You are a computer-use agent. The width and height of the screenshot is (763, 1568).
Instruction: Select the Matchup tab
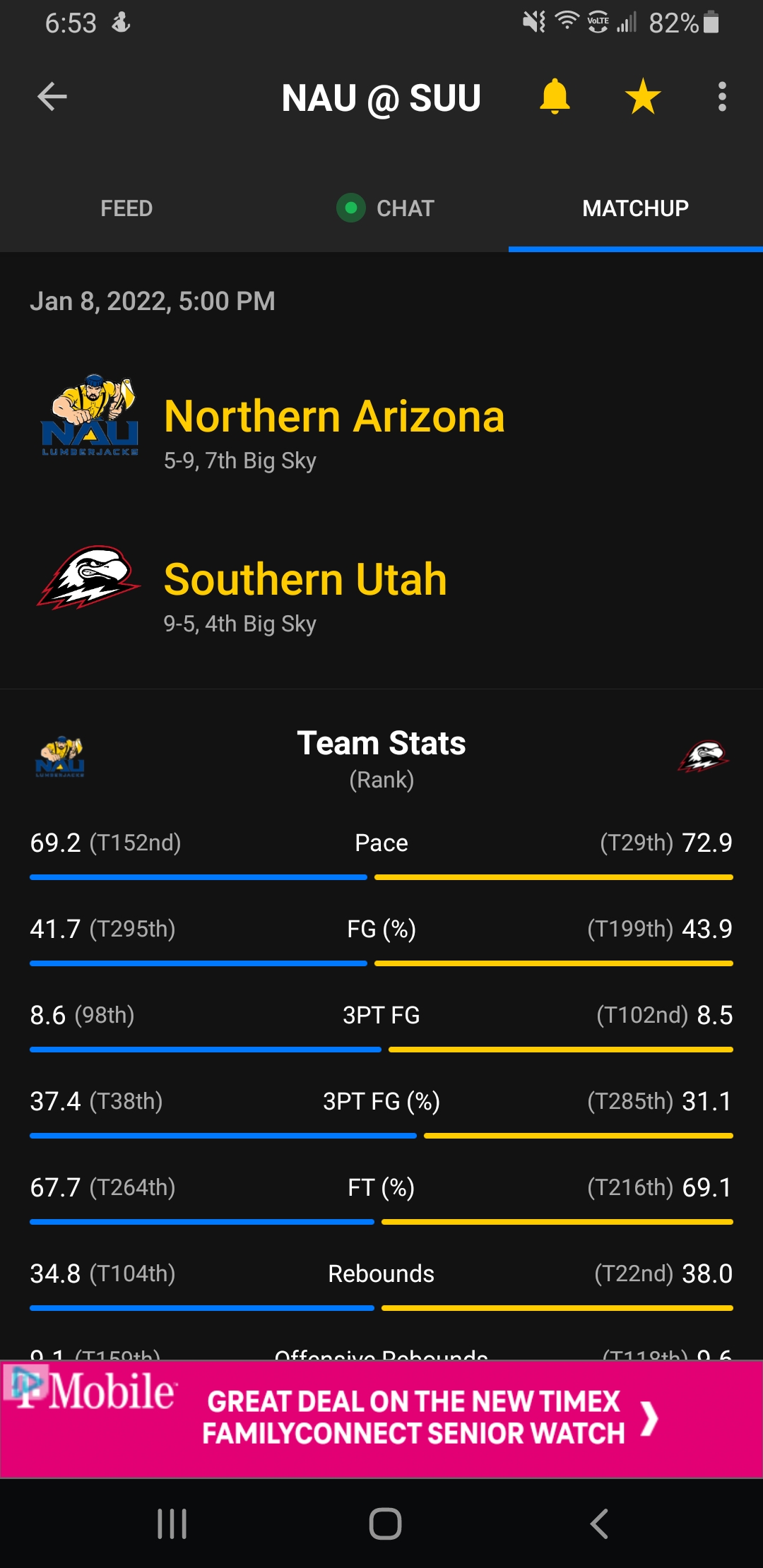pos(635,208)
